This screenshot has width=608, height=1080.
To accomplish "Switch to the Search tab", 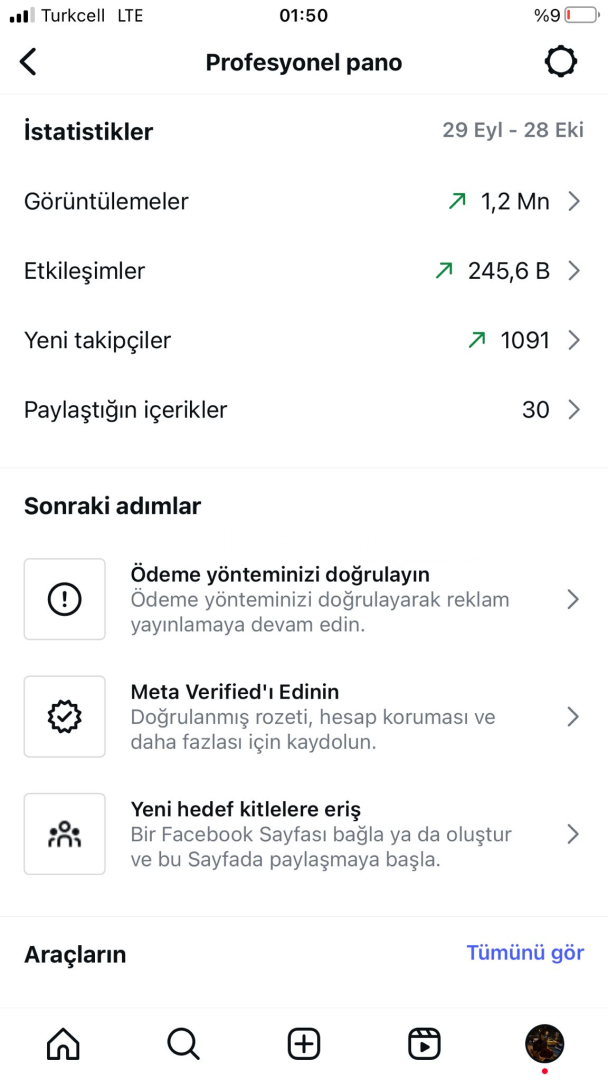I will click(183, 1044).
